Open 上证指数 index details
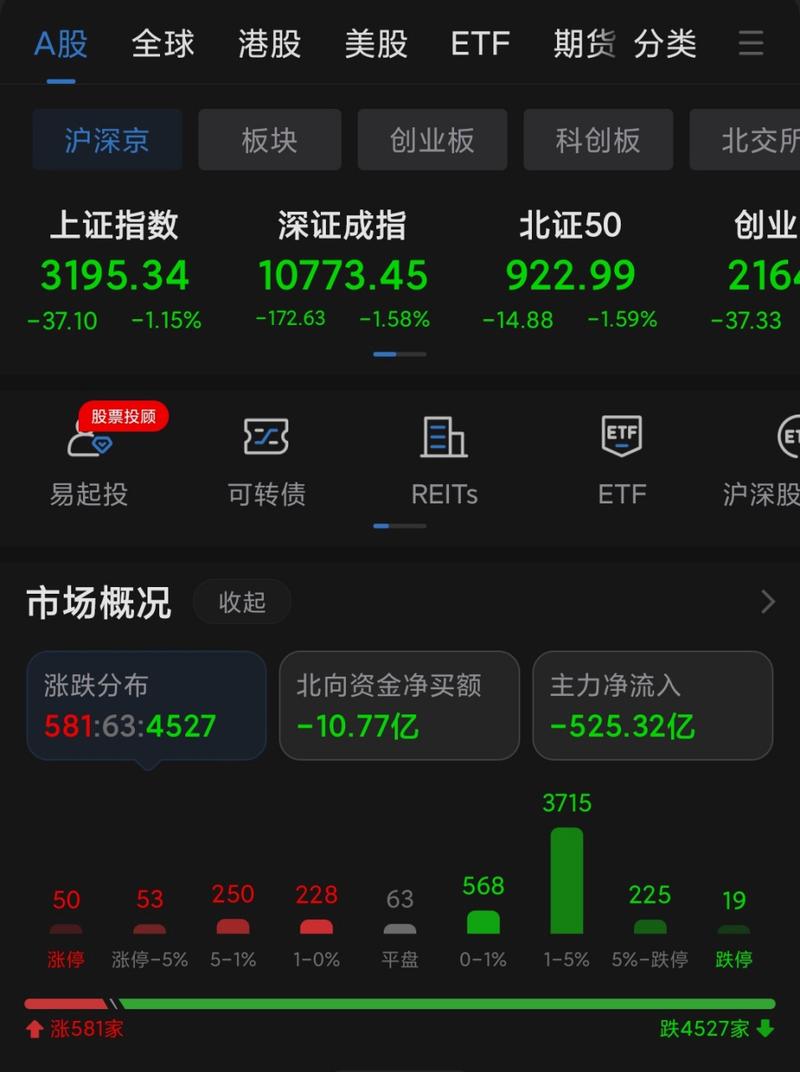Screen dimensions: 800x1072 coord(114,268)
